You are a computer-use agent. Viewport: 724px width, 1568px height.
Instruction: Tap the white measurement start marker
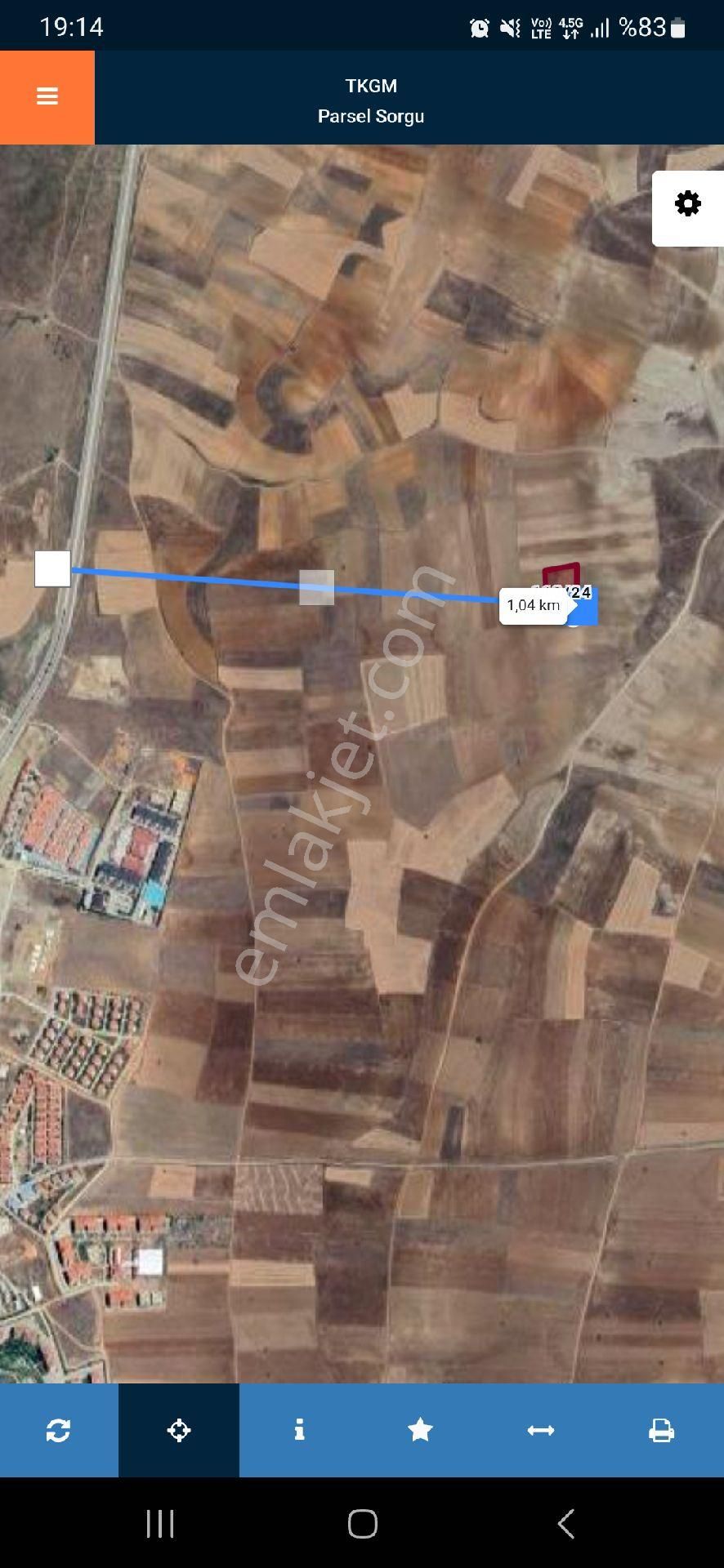[x=52, y=569]
